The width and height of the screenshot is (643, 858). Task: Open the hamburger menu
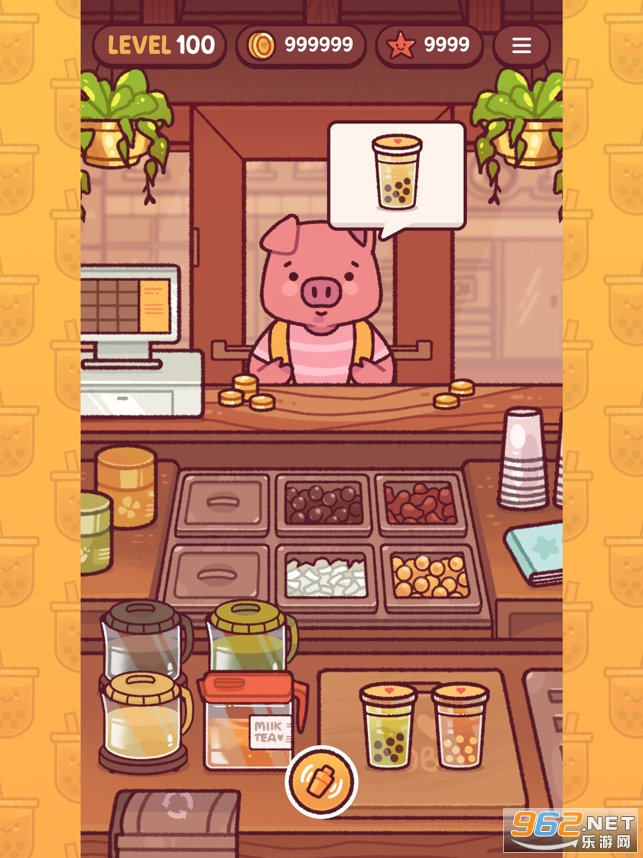(521, 45)
